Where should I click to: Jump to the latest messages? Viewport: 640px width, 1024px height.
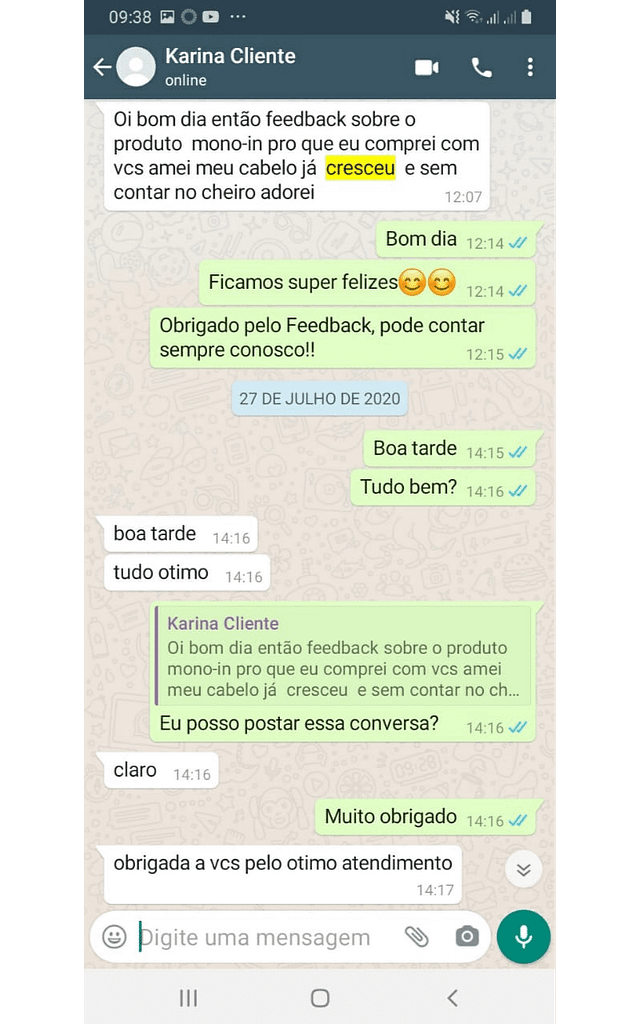click(x=523, y=869)
